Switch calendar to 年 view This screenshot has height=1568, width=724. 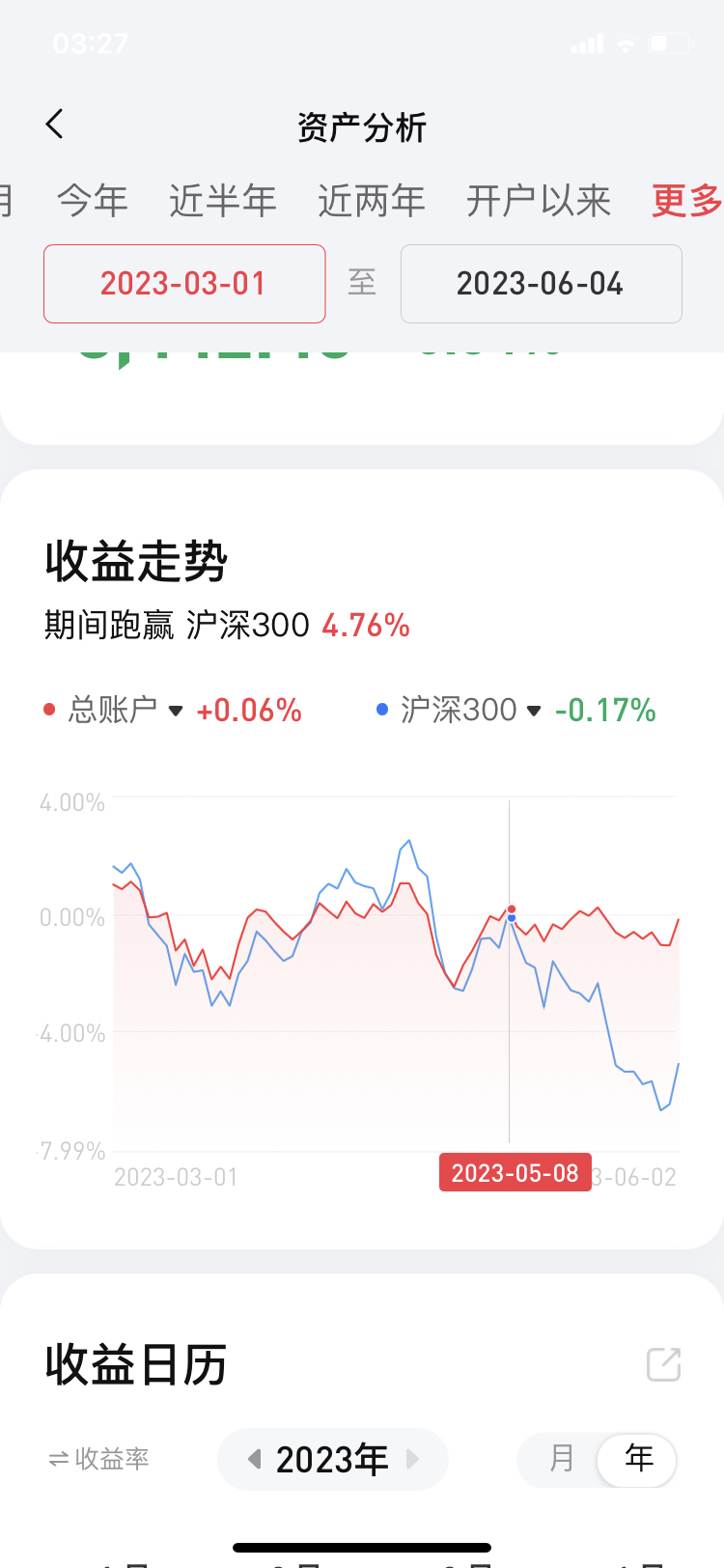638,1459
